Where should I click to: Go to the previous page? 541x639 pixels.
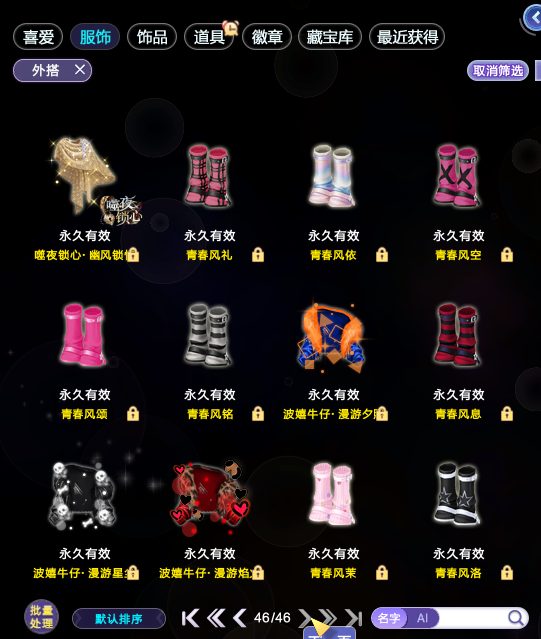tap(240, 618)
